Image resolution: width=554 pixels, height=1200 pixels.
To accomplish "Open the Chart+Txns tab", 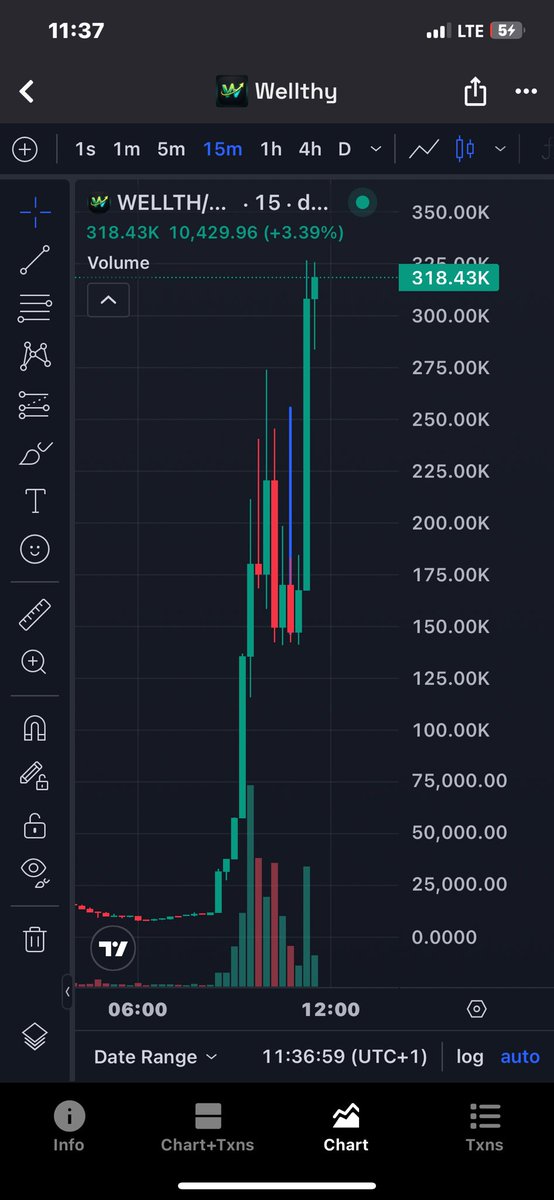I will click(209, 1128).
